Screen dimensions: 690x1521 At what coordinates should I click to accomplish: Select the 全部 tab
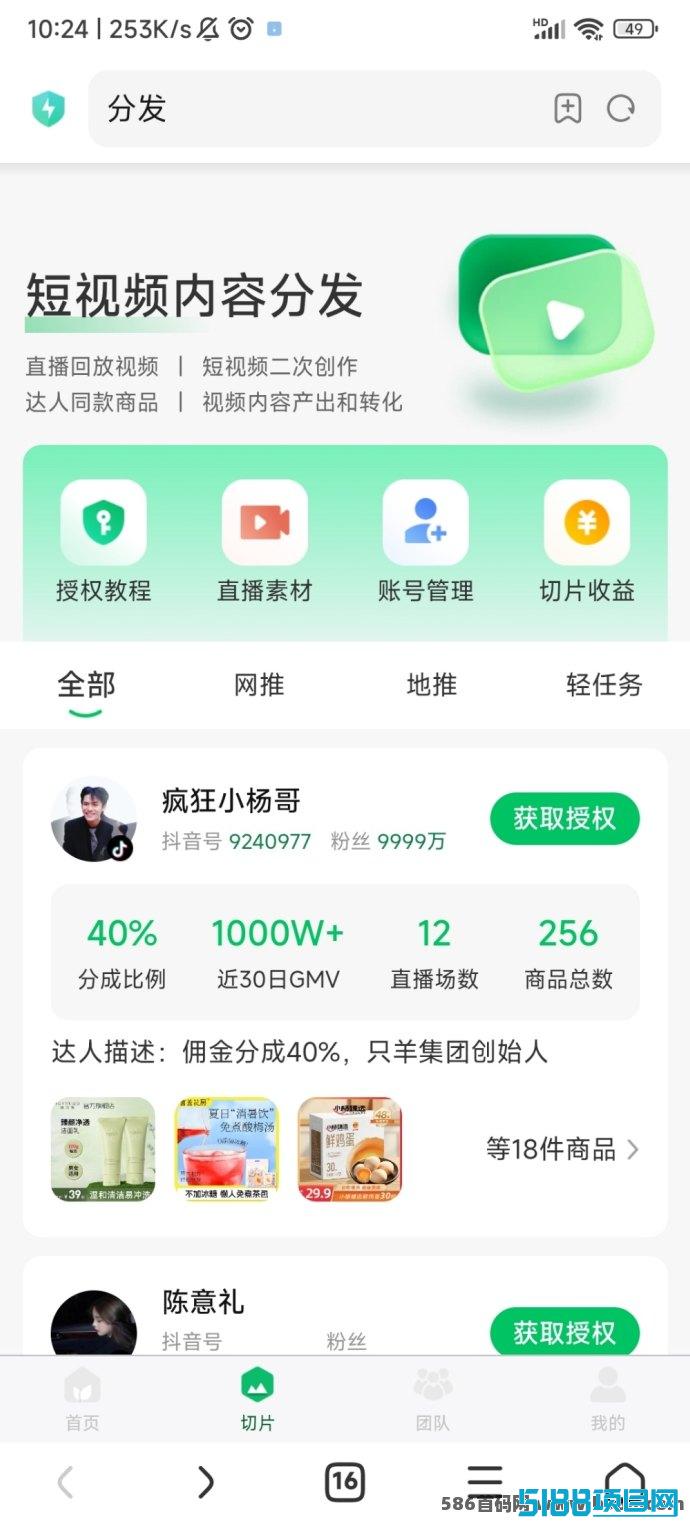(86, 686)
